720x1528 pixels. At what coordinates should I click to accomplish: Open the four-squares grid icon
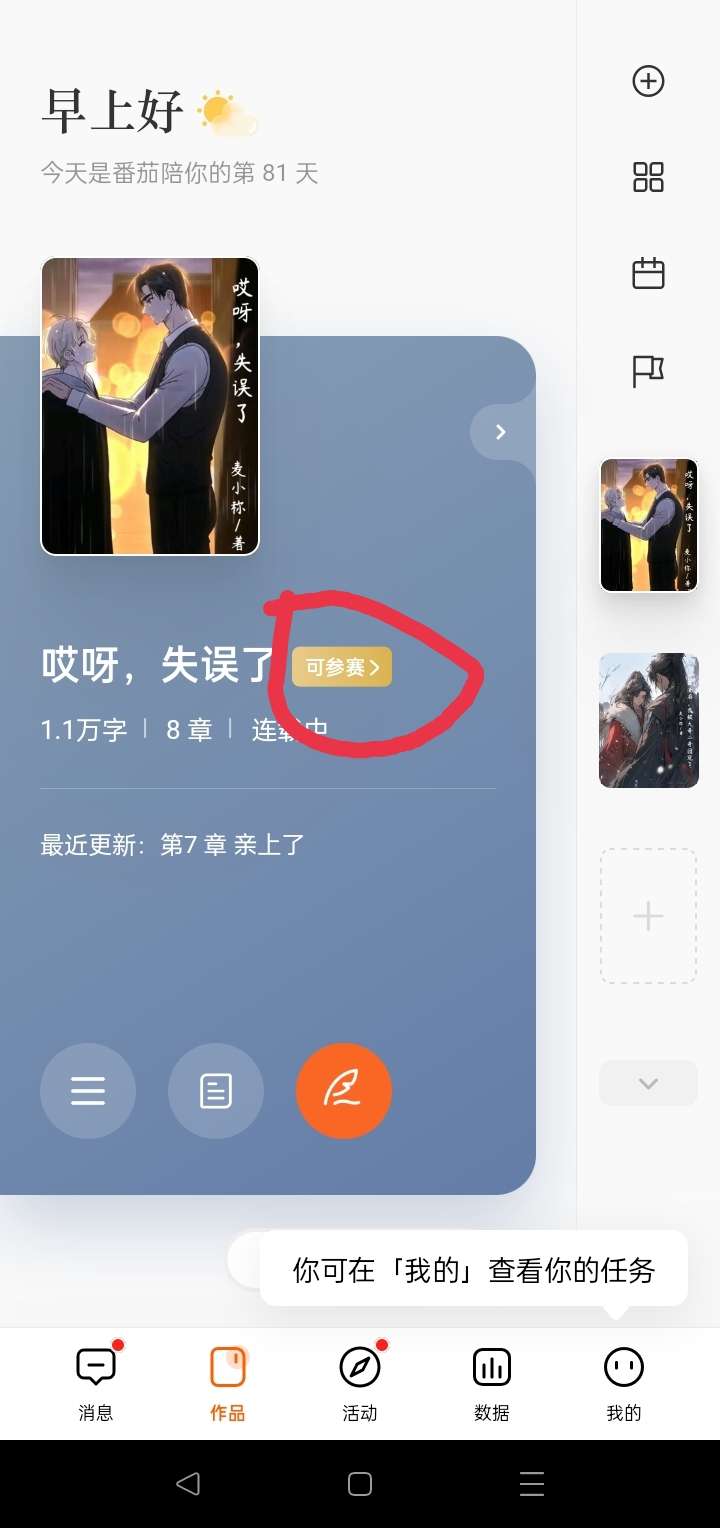648,177
